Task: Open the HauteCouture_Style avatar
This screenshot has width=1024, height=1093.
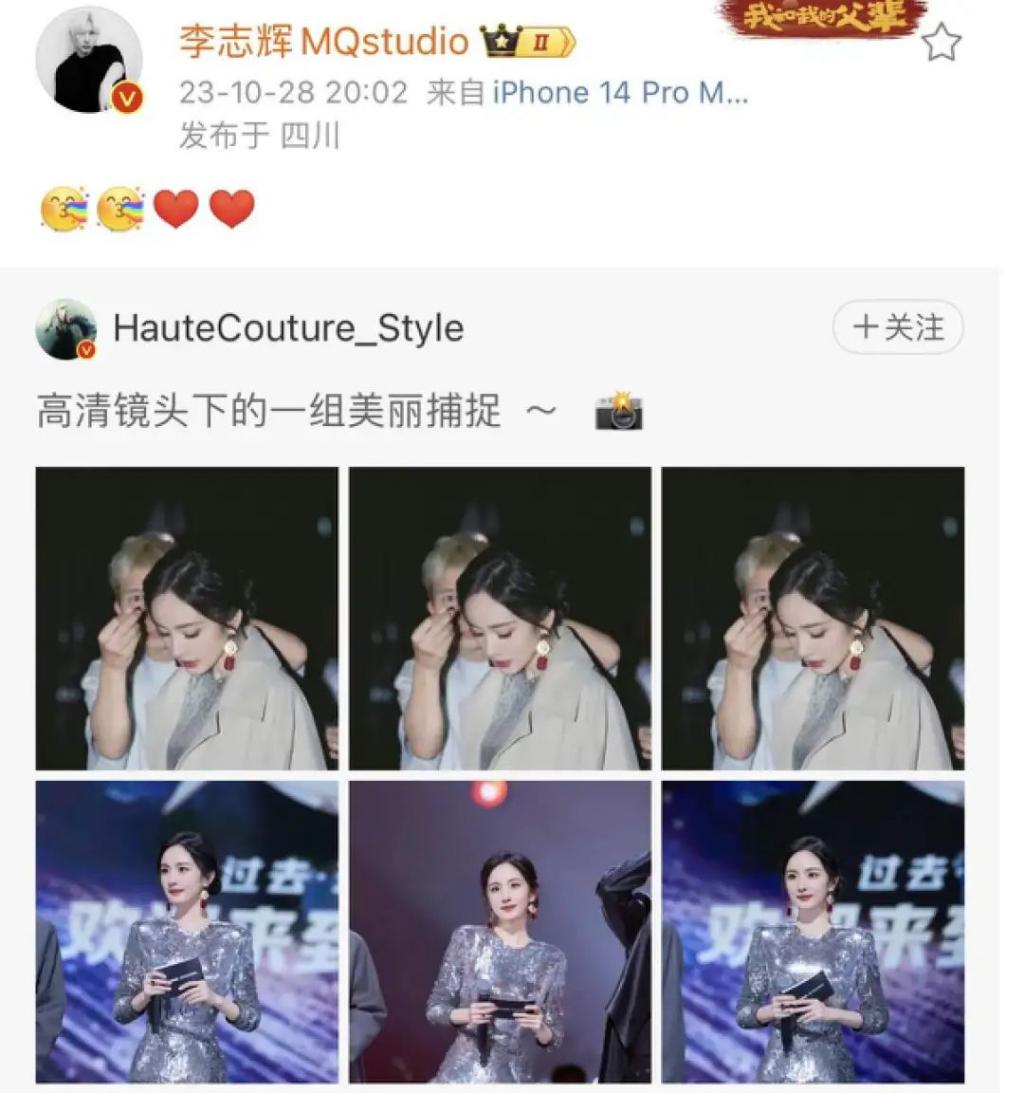Action: pyautogui.click(x=66, y=329)
